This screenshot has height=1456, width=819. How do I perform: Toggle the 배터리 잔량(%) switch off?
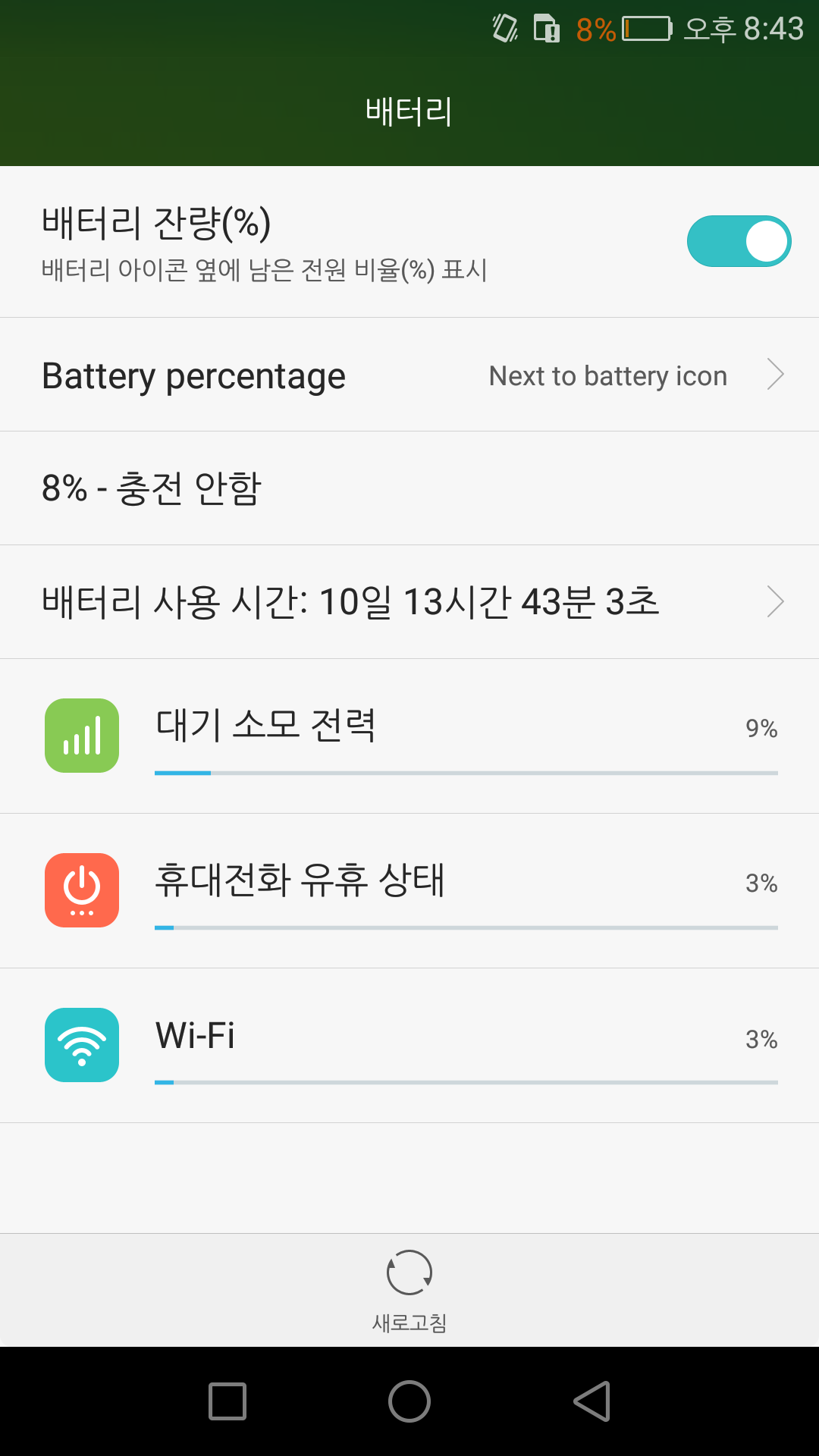click(739, 241)
